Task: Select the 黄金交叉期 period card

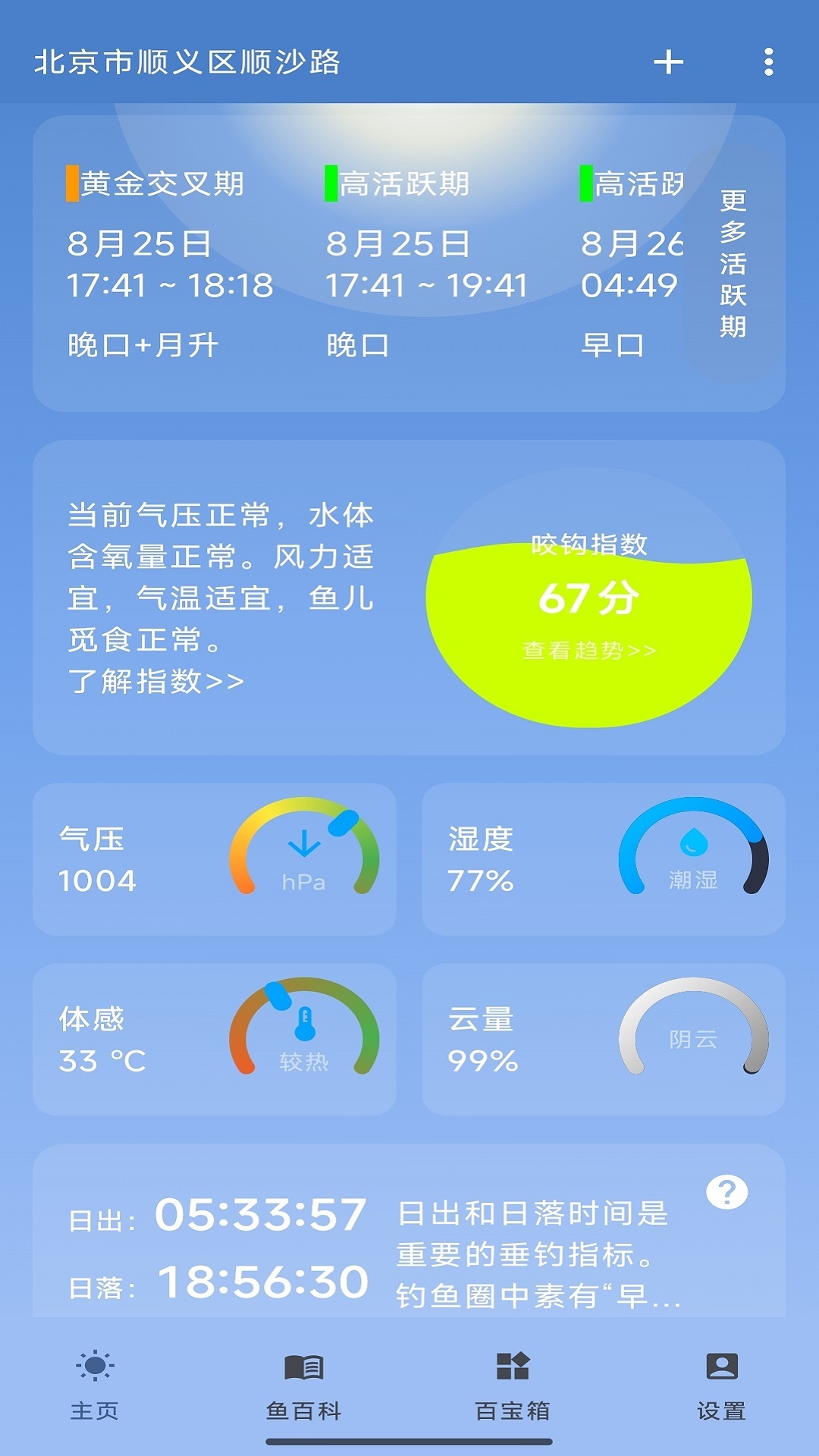Action: point(170,263)
